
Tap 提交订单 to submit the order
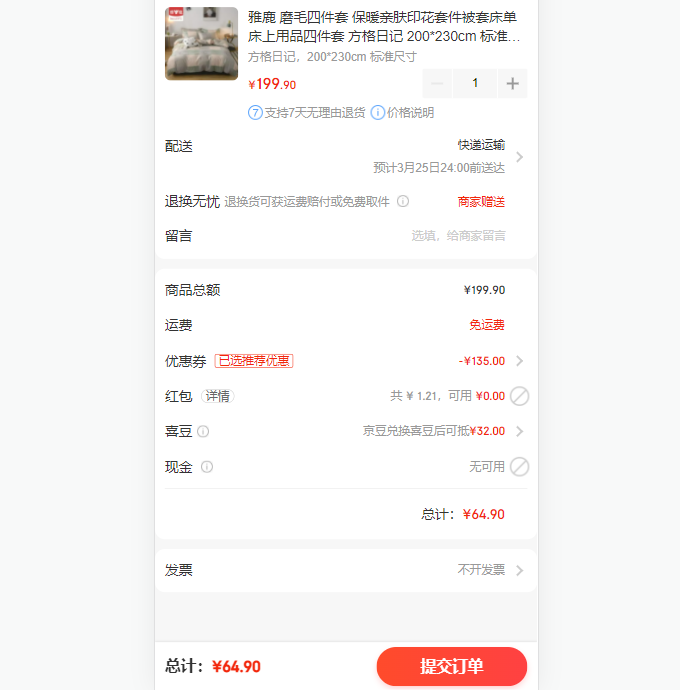[451, 667]
